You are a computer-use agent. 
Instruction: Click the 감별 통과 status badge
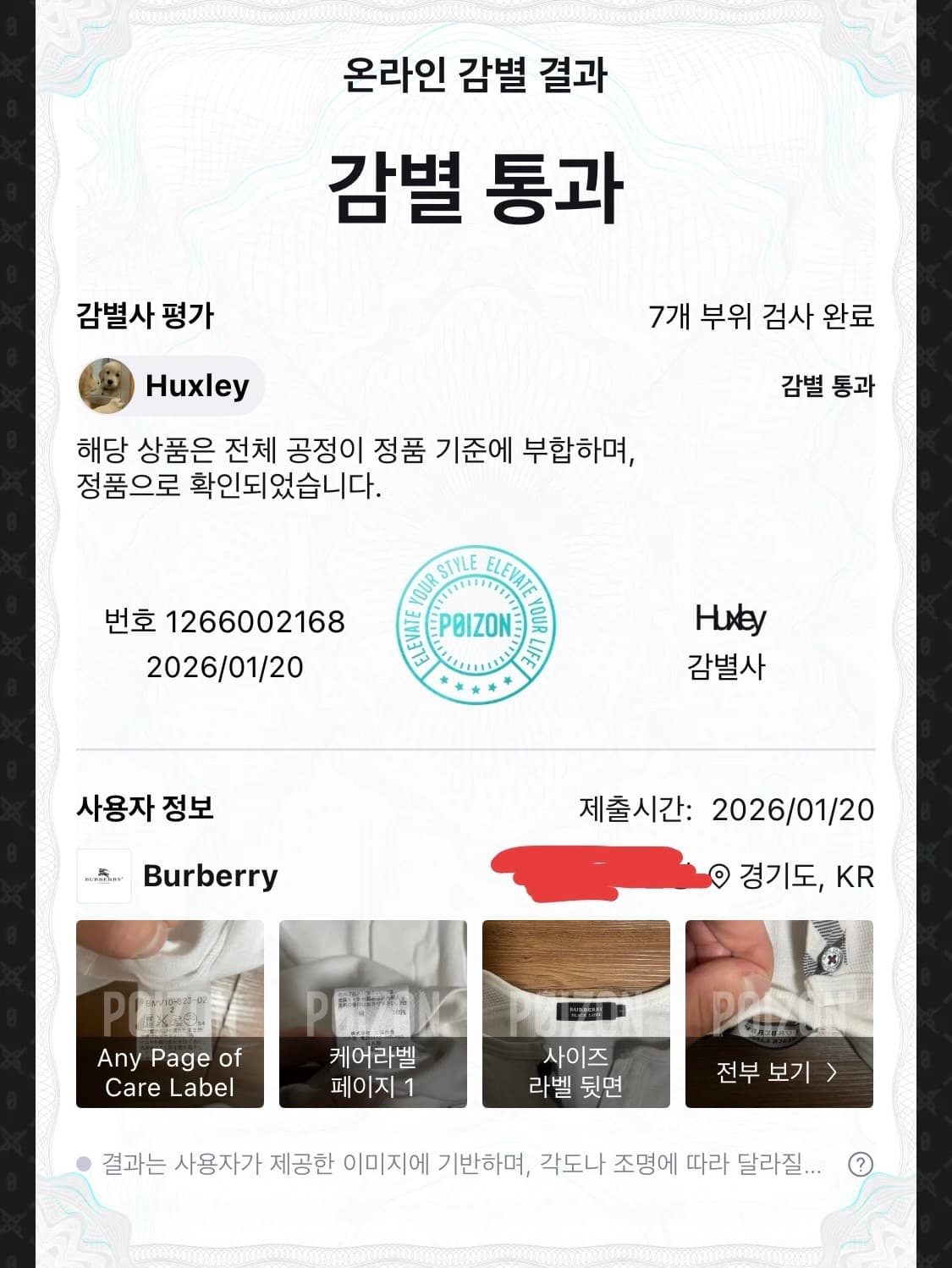point(827,389)
